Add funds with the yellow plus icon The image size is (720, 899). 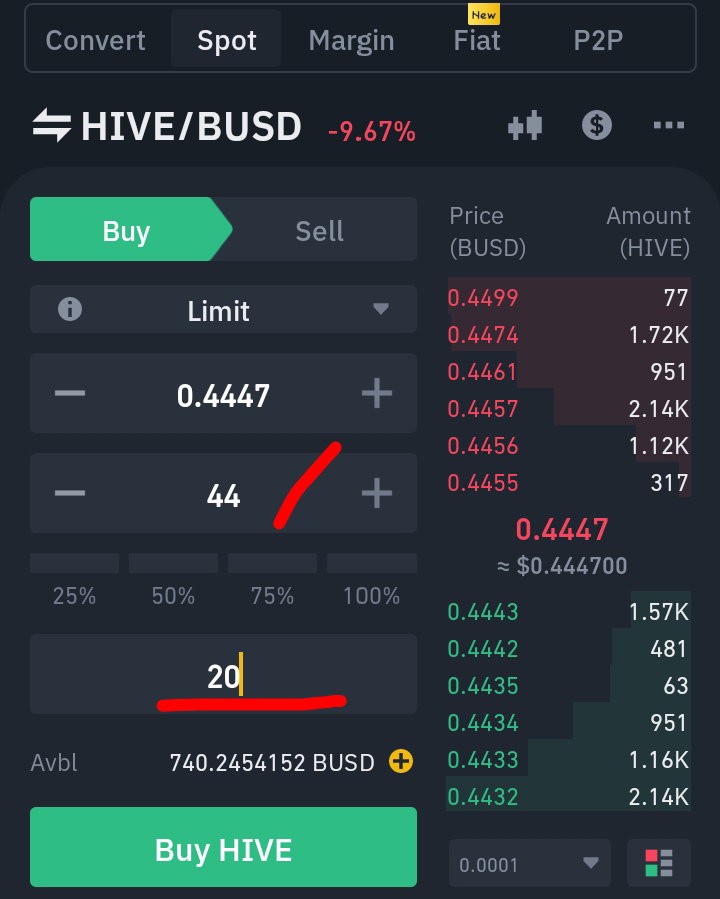[x=401, y=762]
